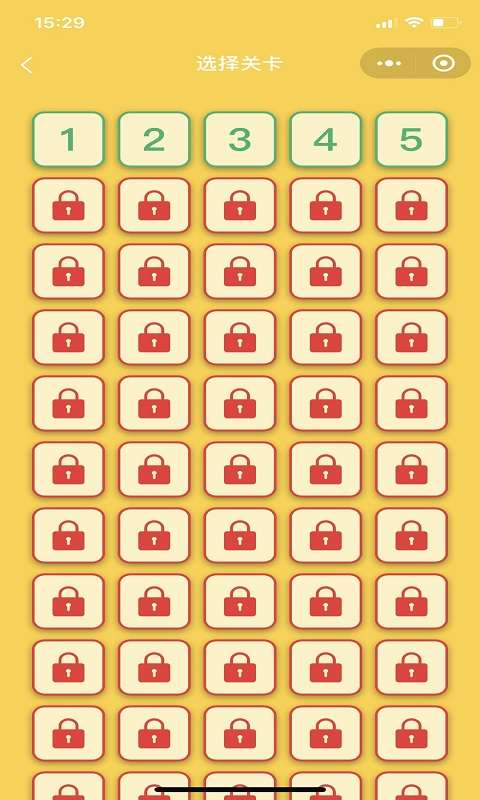The width and height of the screenshot is (480, 800).
Task: Start level 2
Action: point(154,139)
